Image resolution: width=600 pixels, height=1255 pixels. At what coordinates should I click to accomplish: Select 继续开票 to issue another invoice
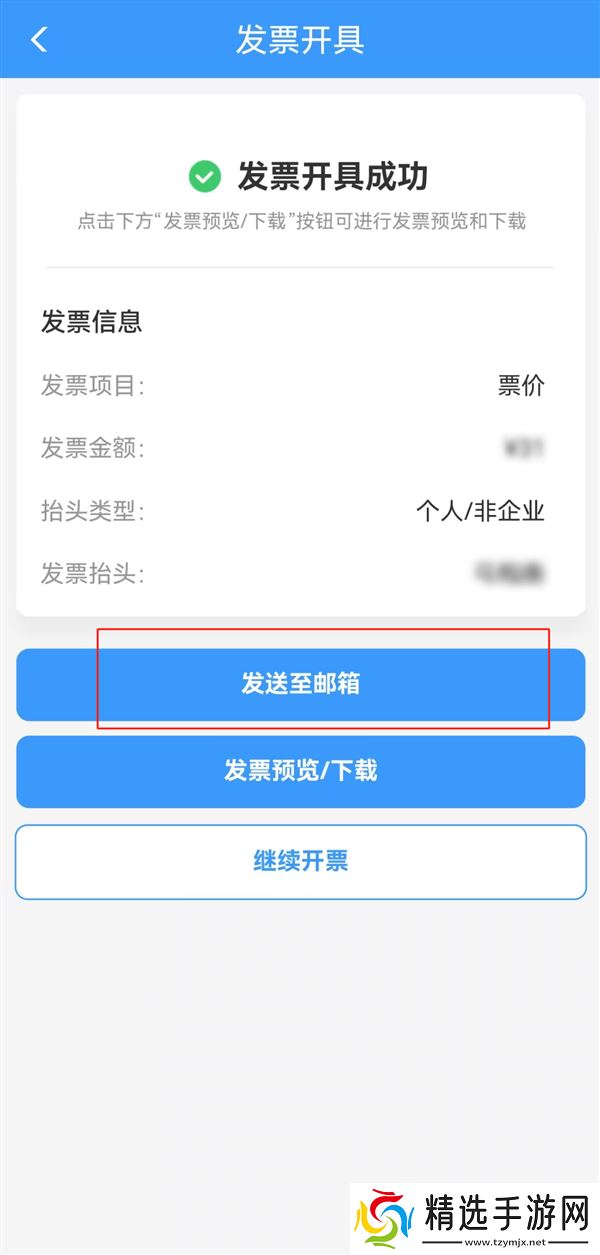pos(300,861)
